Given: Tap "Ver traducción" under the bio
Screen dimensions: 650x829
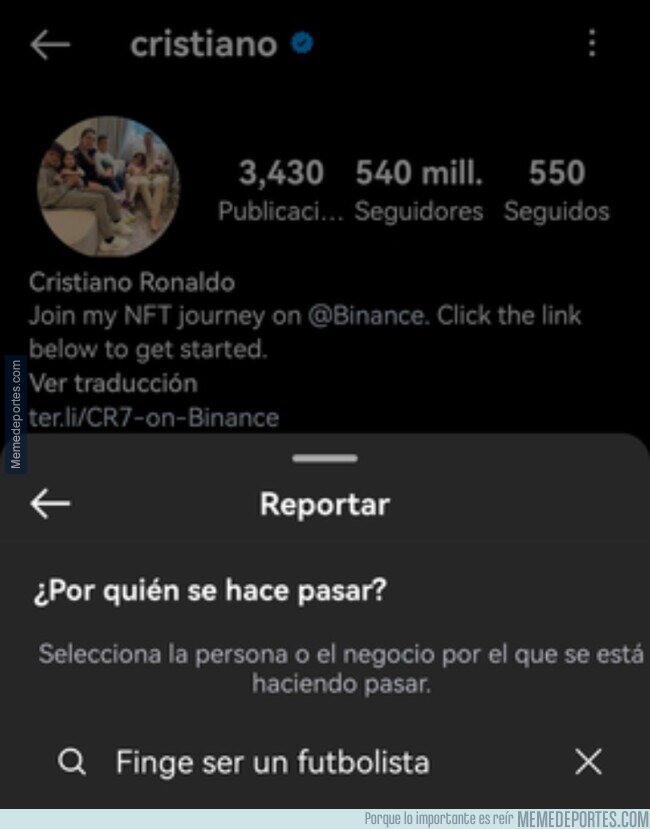Looking at the screenshot, I should coord(113,383).
